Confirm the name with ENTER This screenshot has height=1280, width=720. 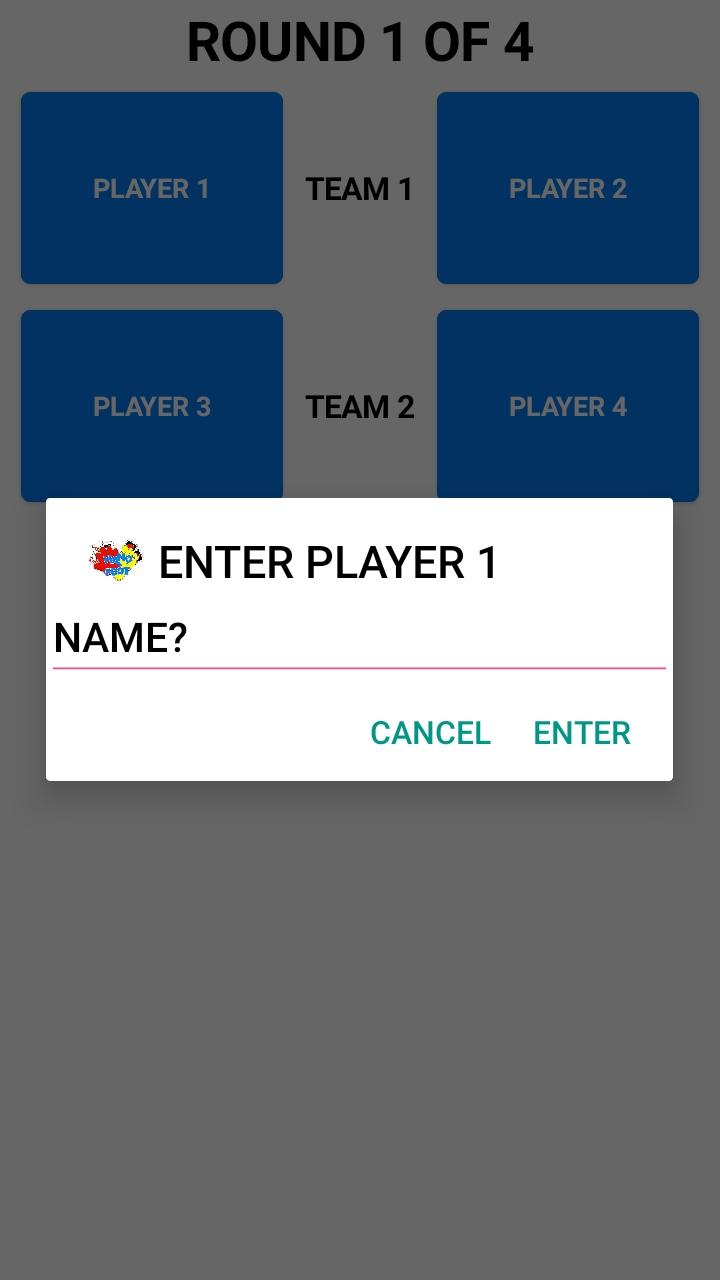click(x=582, y=733)
